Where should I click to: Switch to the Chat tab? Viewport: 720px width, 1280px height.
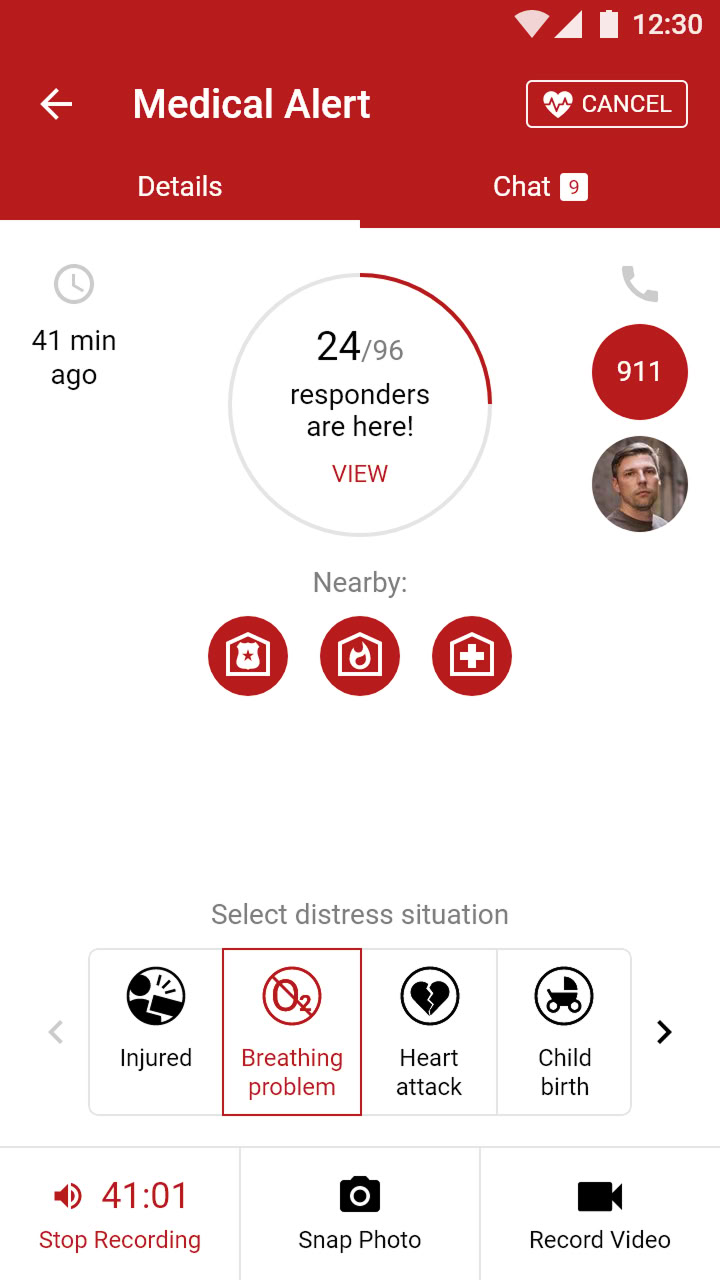click(x=540, y=187)
